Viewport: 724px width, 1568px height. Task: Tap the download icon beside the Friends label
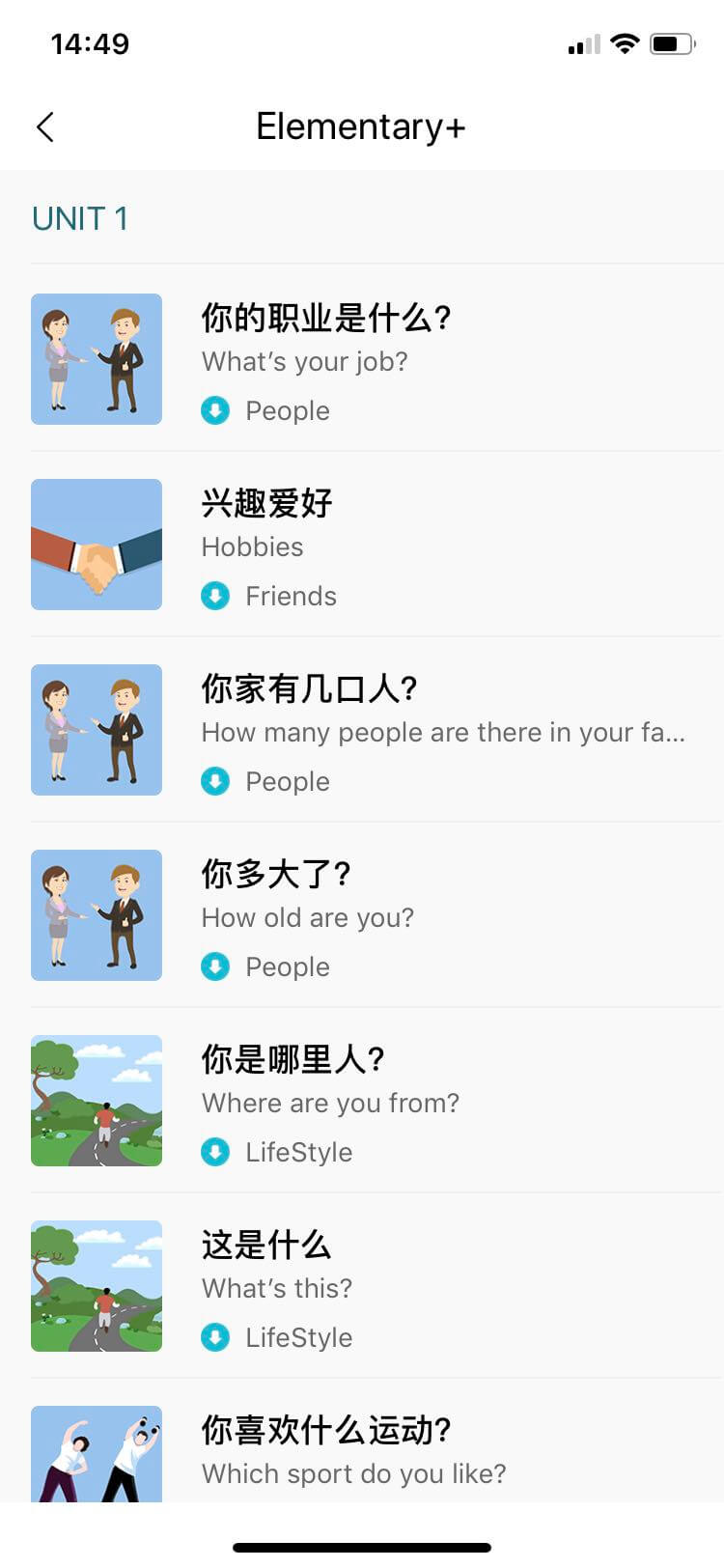[x=215, y=596]
